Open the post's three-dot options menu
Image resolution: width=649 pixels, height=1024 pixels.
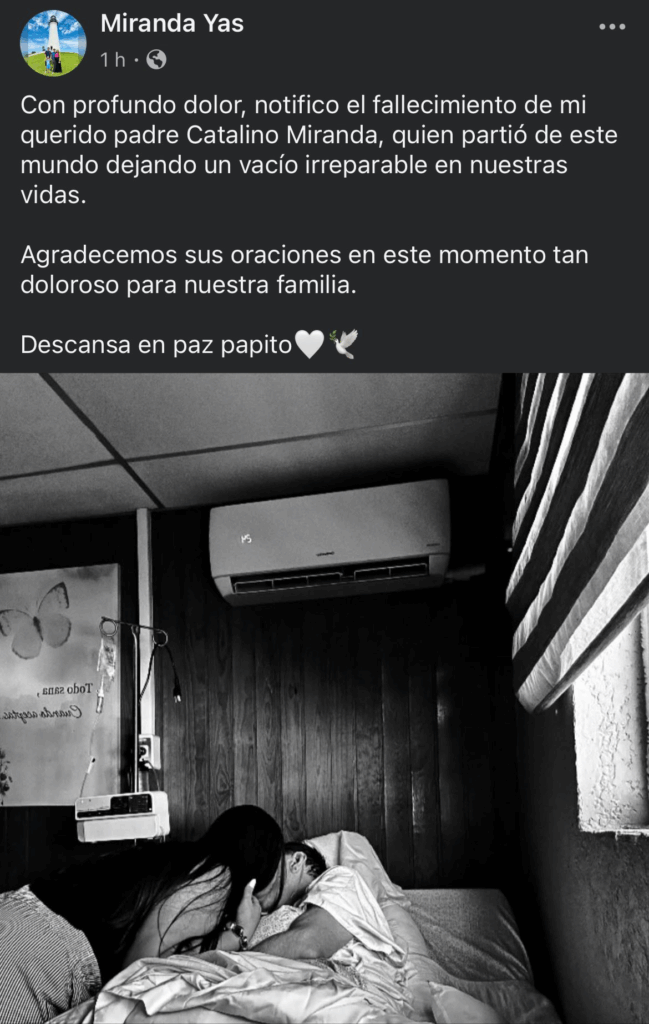611,27
